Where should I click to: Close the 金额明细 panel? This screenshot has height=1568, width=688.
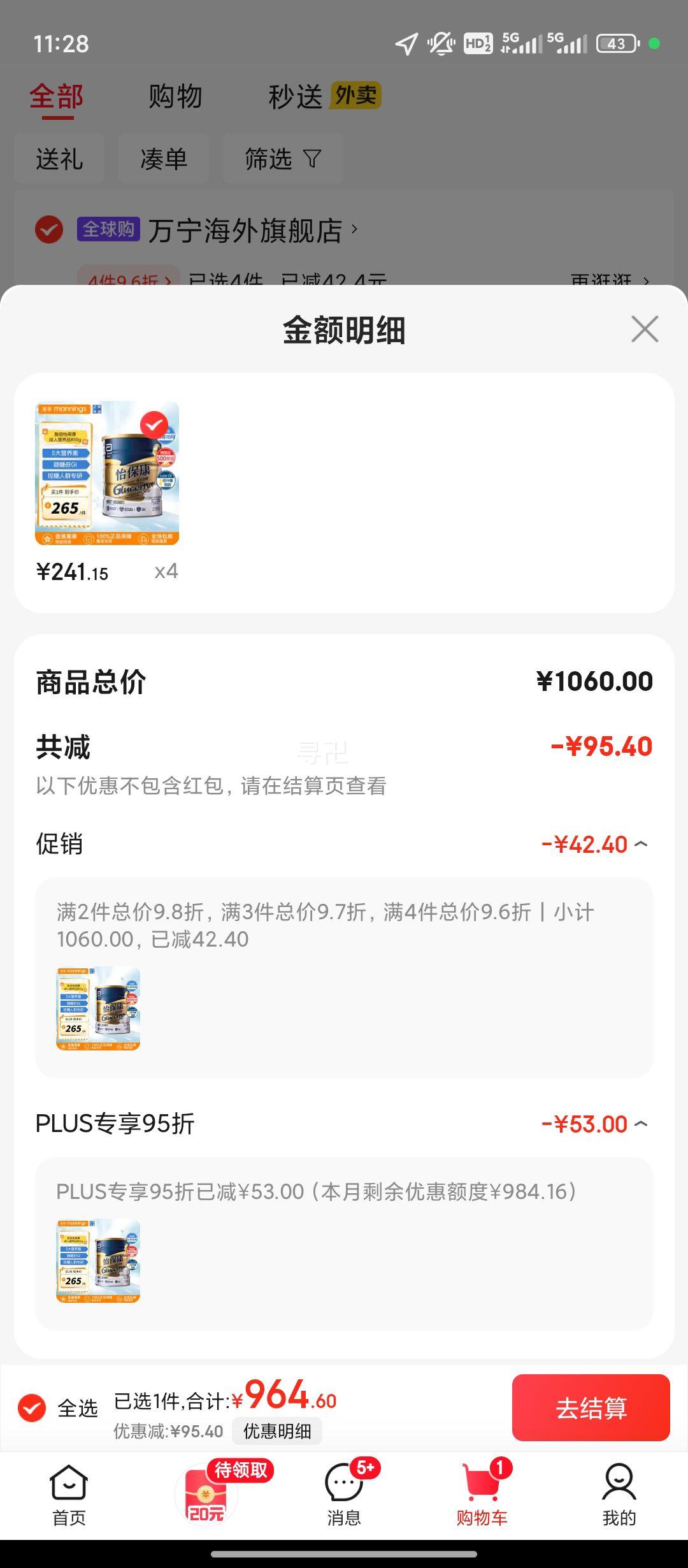point(645,330)
